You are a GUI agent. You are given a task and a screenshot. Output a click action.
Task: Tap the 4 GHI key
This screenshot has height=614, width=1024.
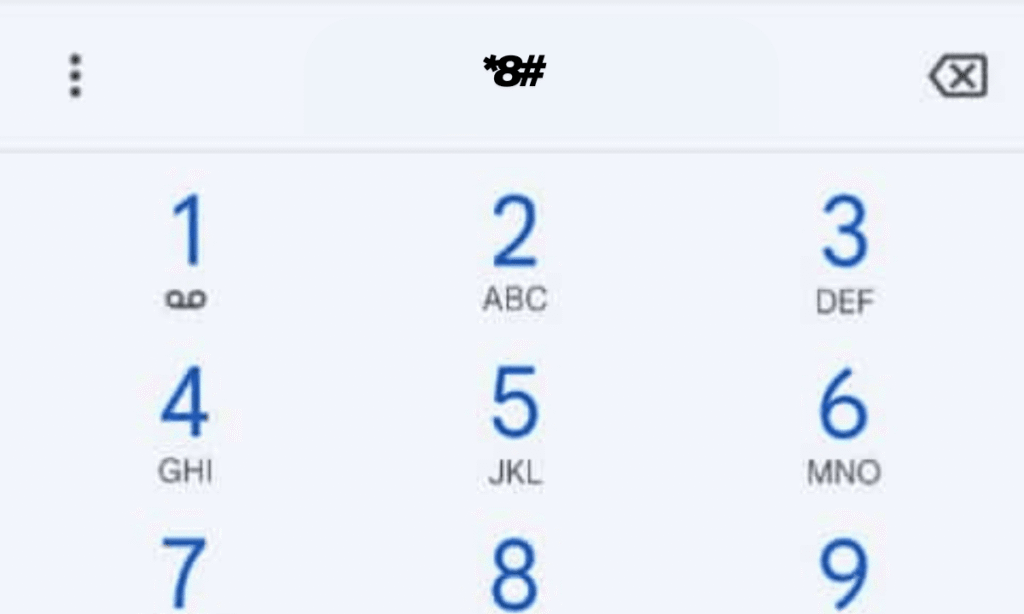pos(186,422)
